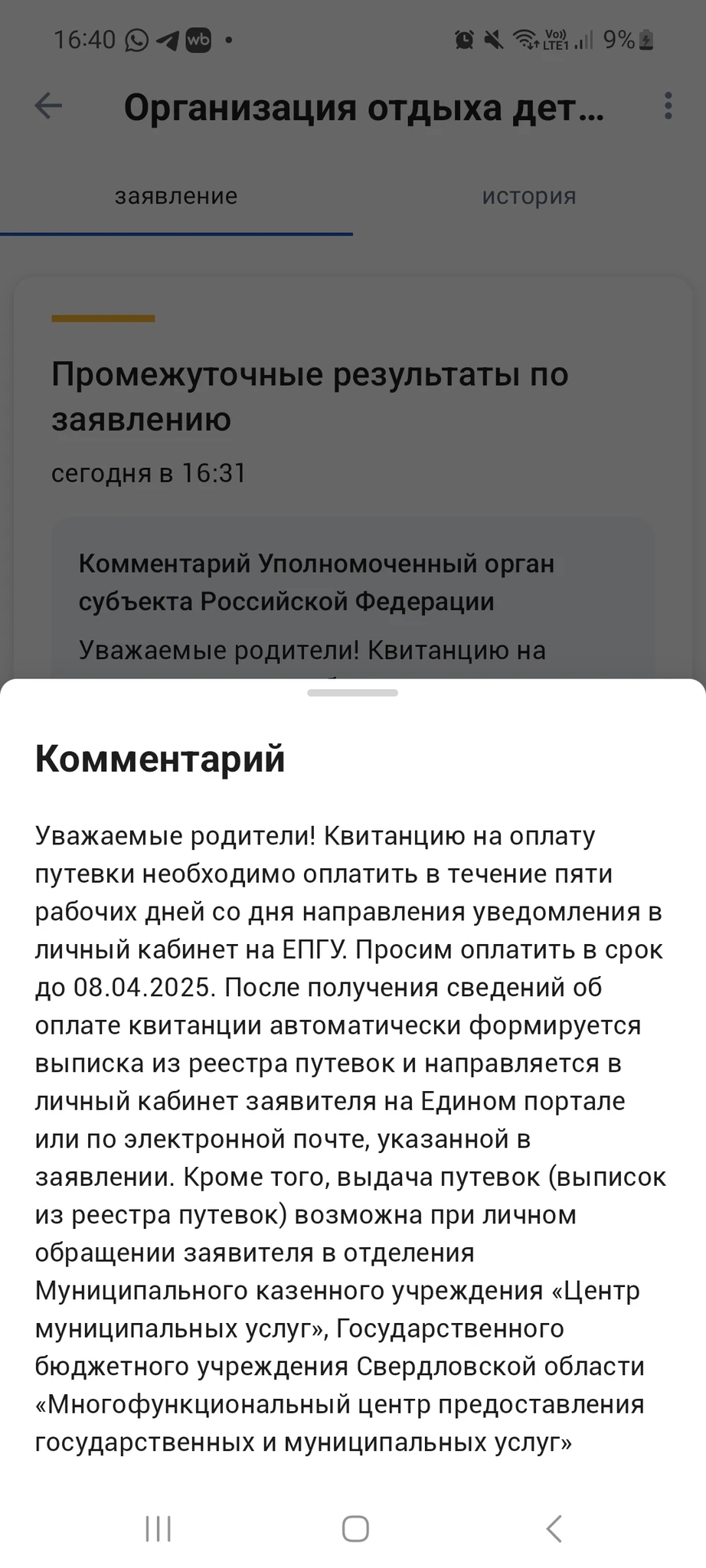Screen dimensions: 706x1568
Task: Go back using the header arrow
Action: [x=48, y=106]
